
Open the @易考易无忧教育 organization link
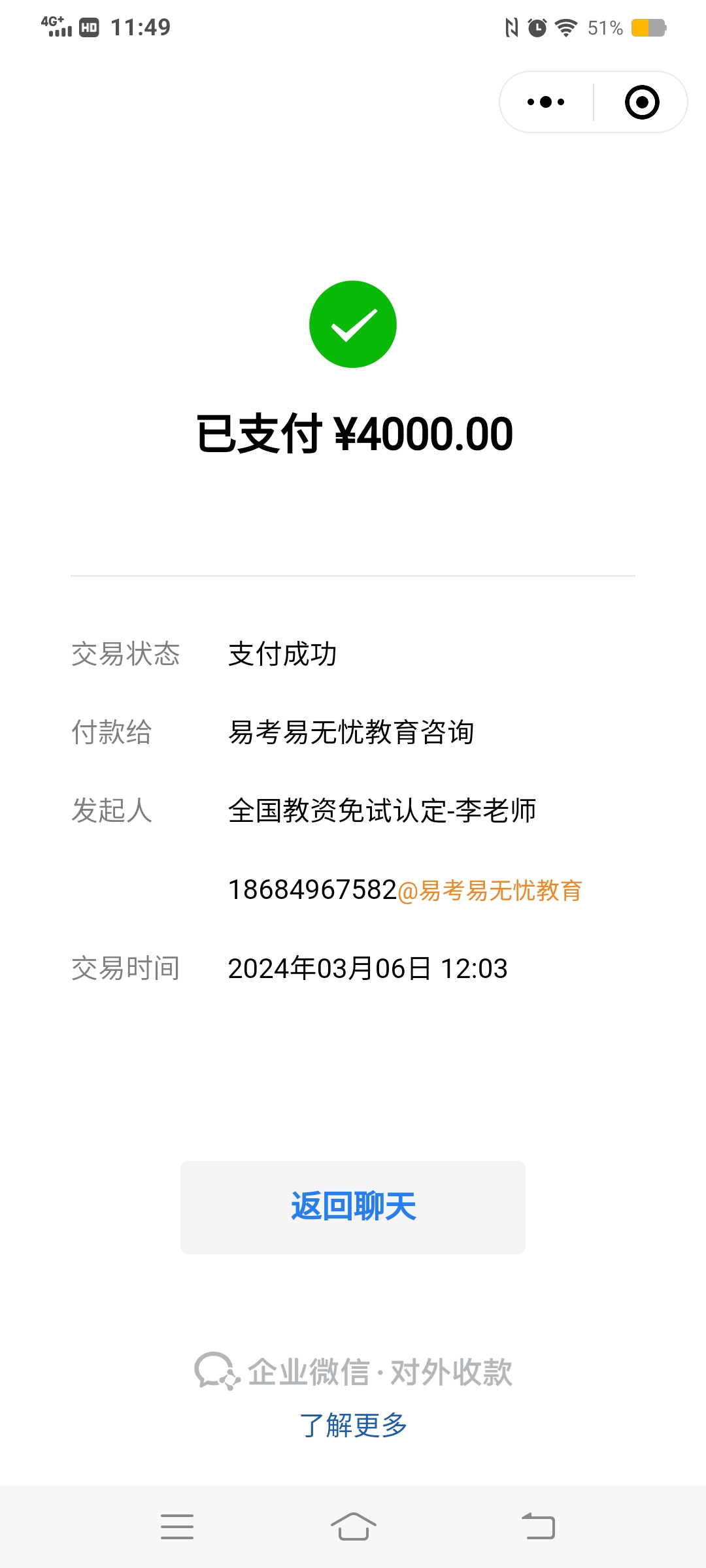tap(490, 890)
